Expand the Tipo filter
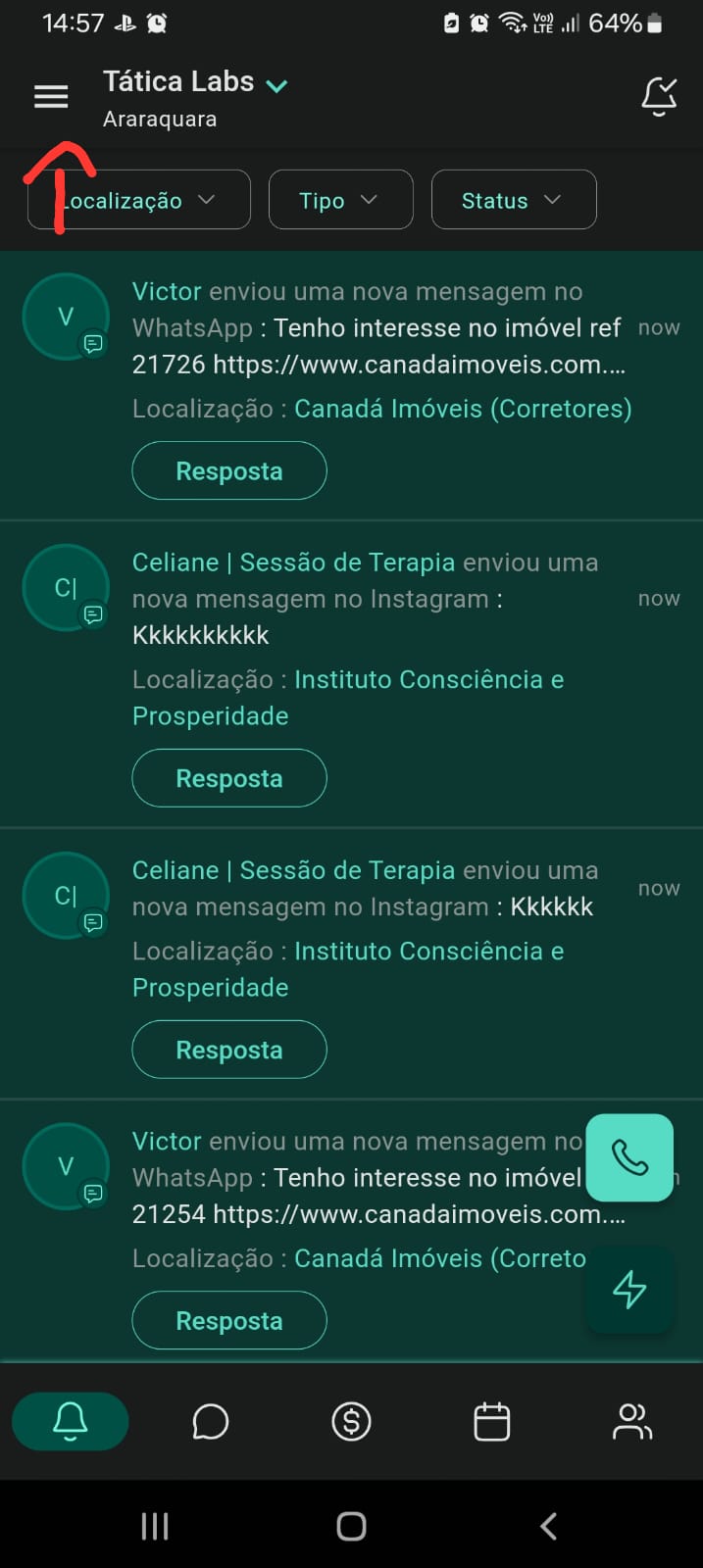703x1568 pixels. 340,200
